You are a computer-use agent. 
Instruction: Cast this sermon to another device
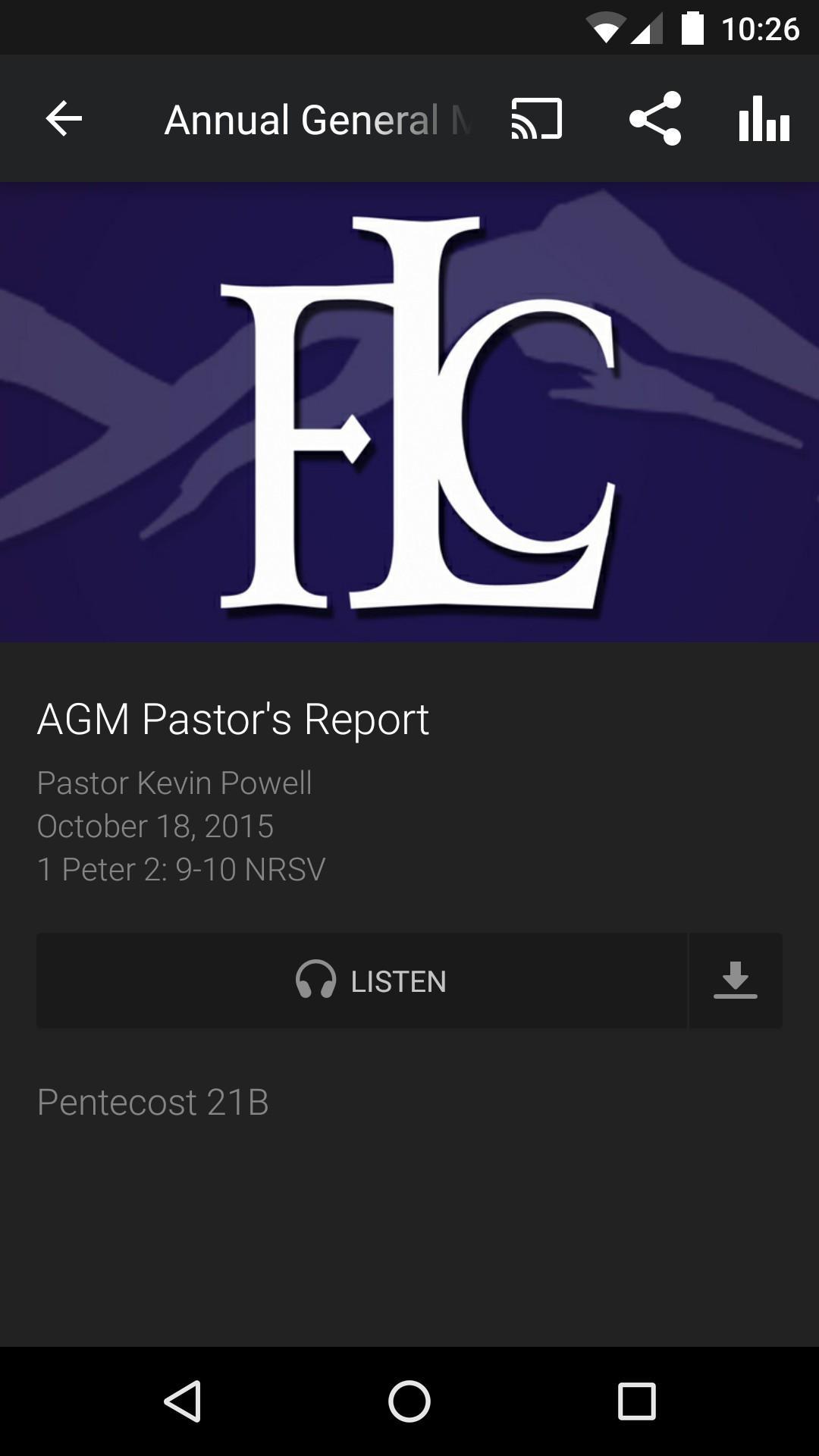(537, 119)
